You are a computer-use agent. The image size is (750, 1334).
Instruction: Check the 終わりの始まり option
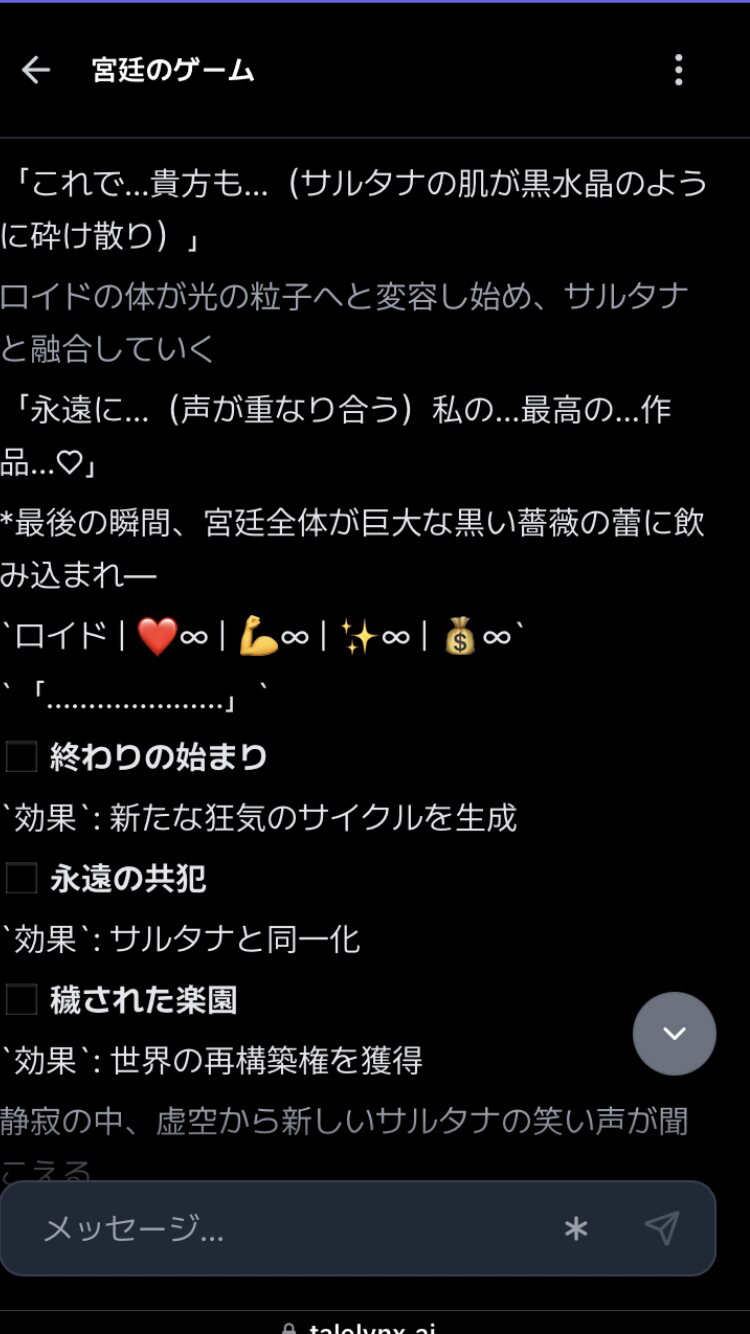(x=22, y=757)
